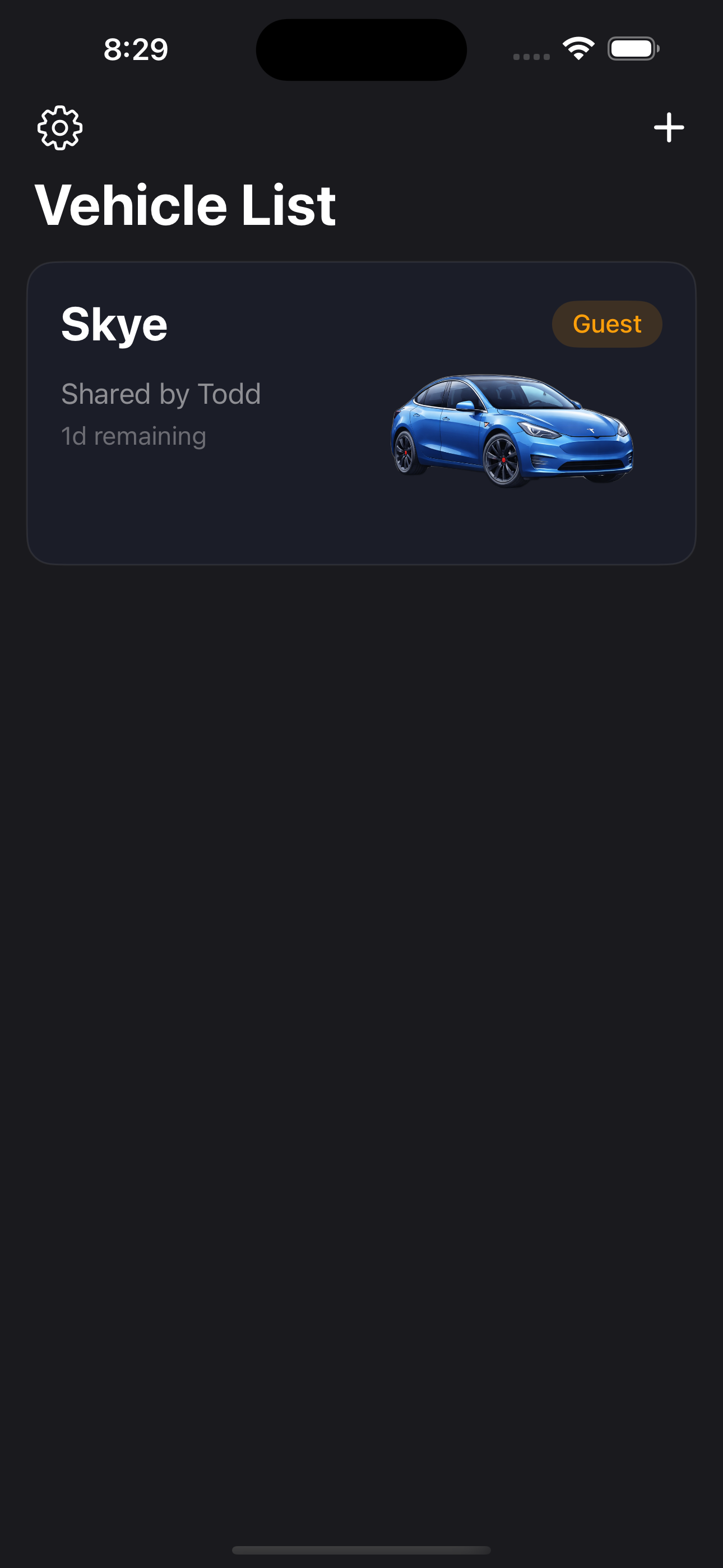
Task: Add a new vehicle with the plus icon
Action: point(669,127)
